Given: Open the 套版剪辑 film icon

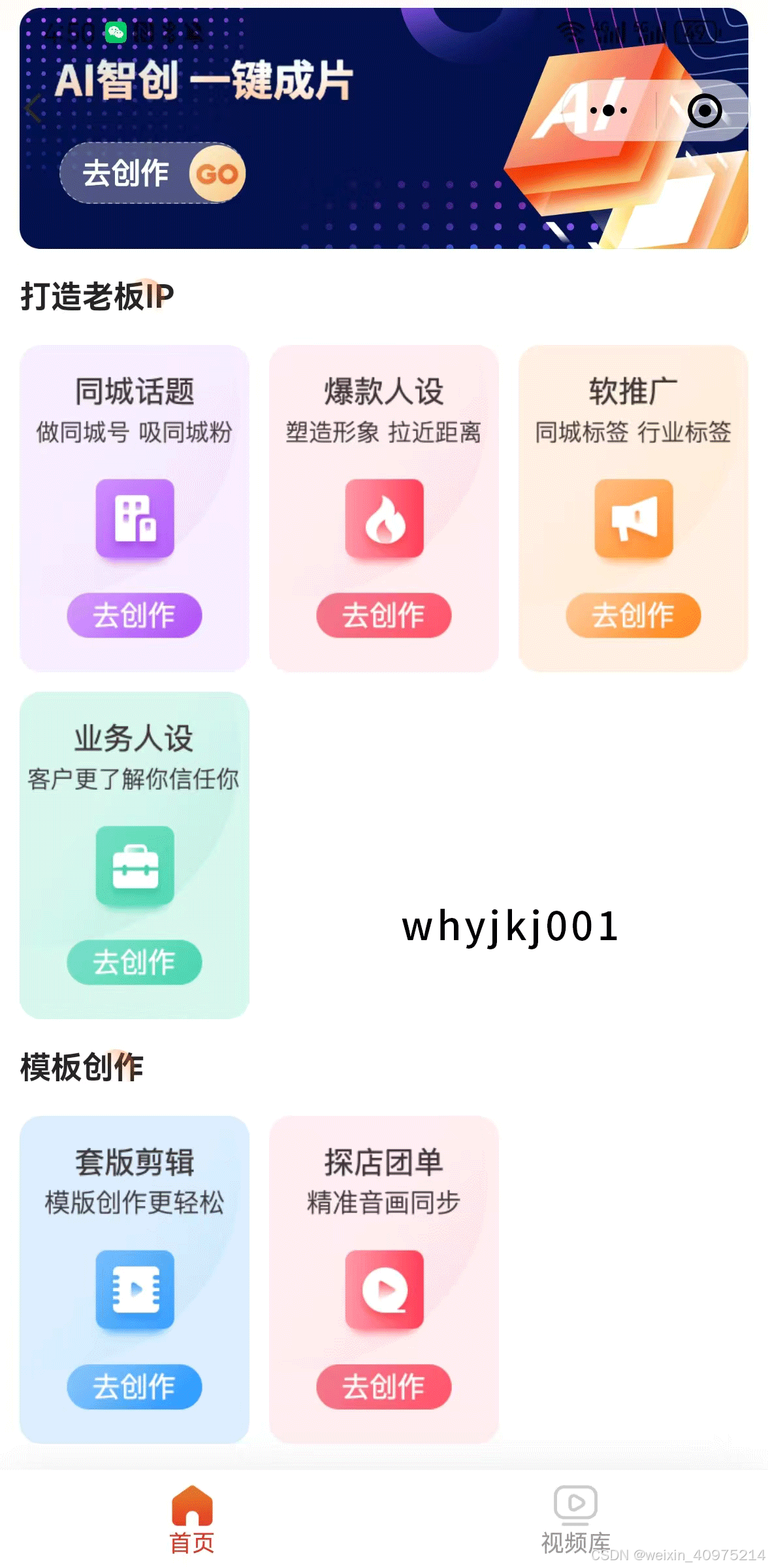Looking at the screenshot, I should click(135, 1290).
